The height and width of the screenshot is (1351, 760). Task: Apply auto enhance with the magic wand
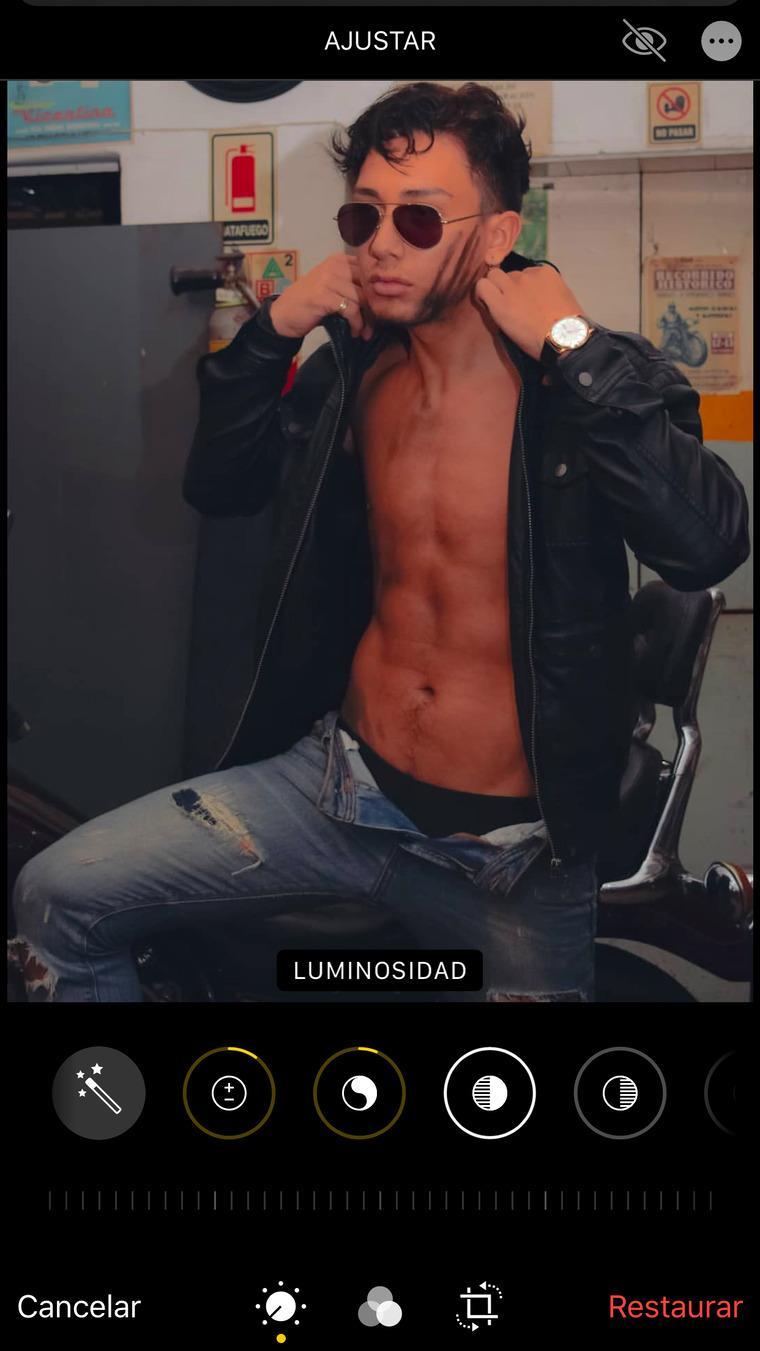pos(99,1093)
